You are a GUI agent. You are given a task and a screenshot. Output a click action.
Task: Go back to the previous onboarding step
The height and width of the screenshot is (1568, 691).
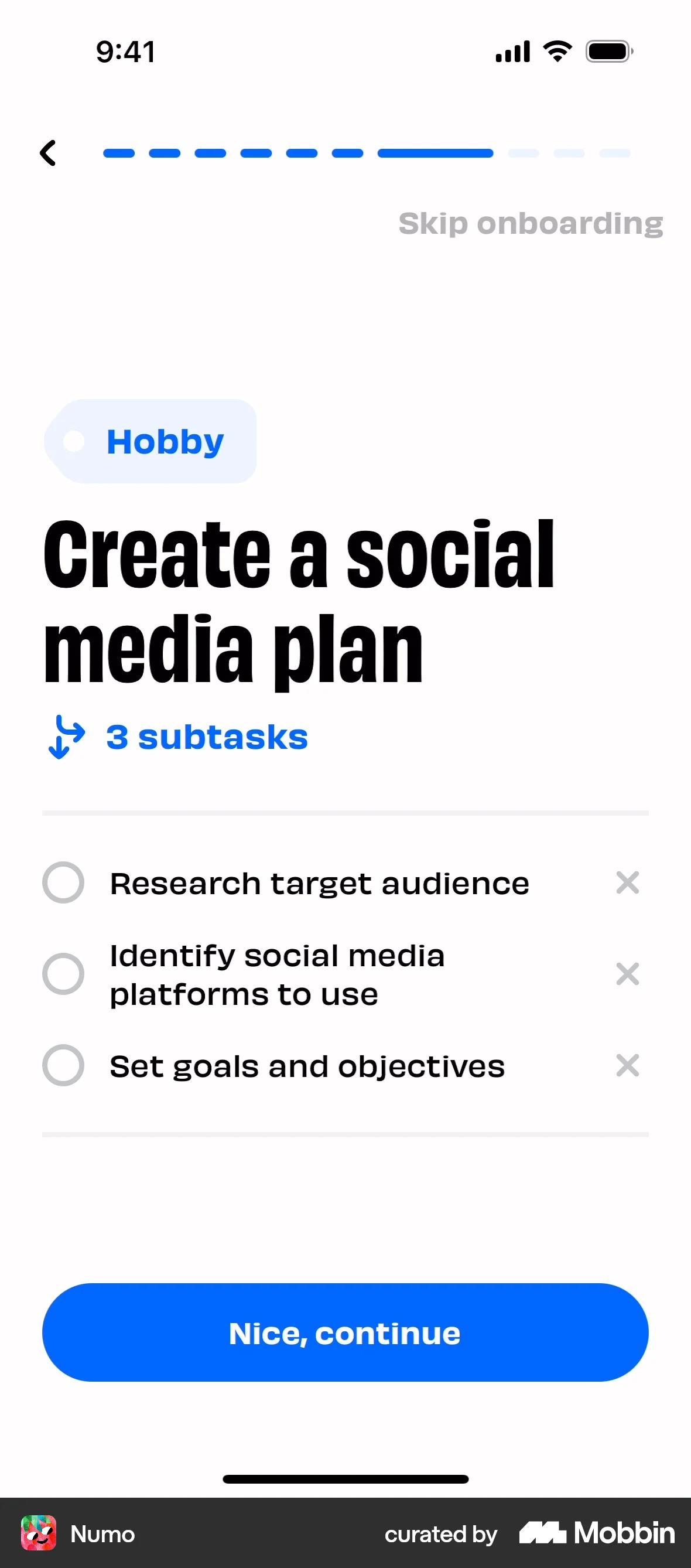click(48, 153)
